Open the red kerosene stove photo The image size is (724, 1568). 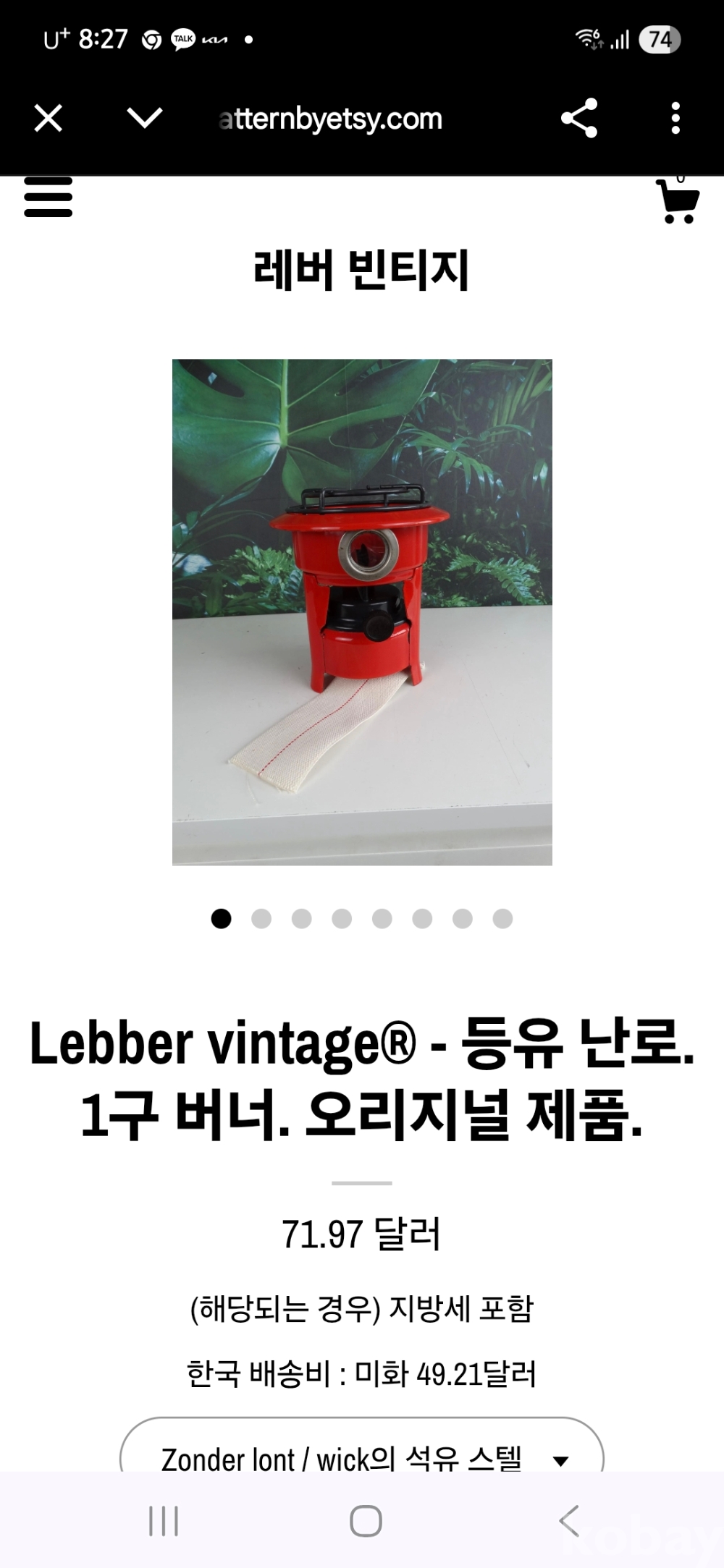(x=362, y=611)
